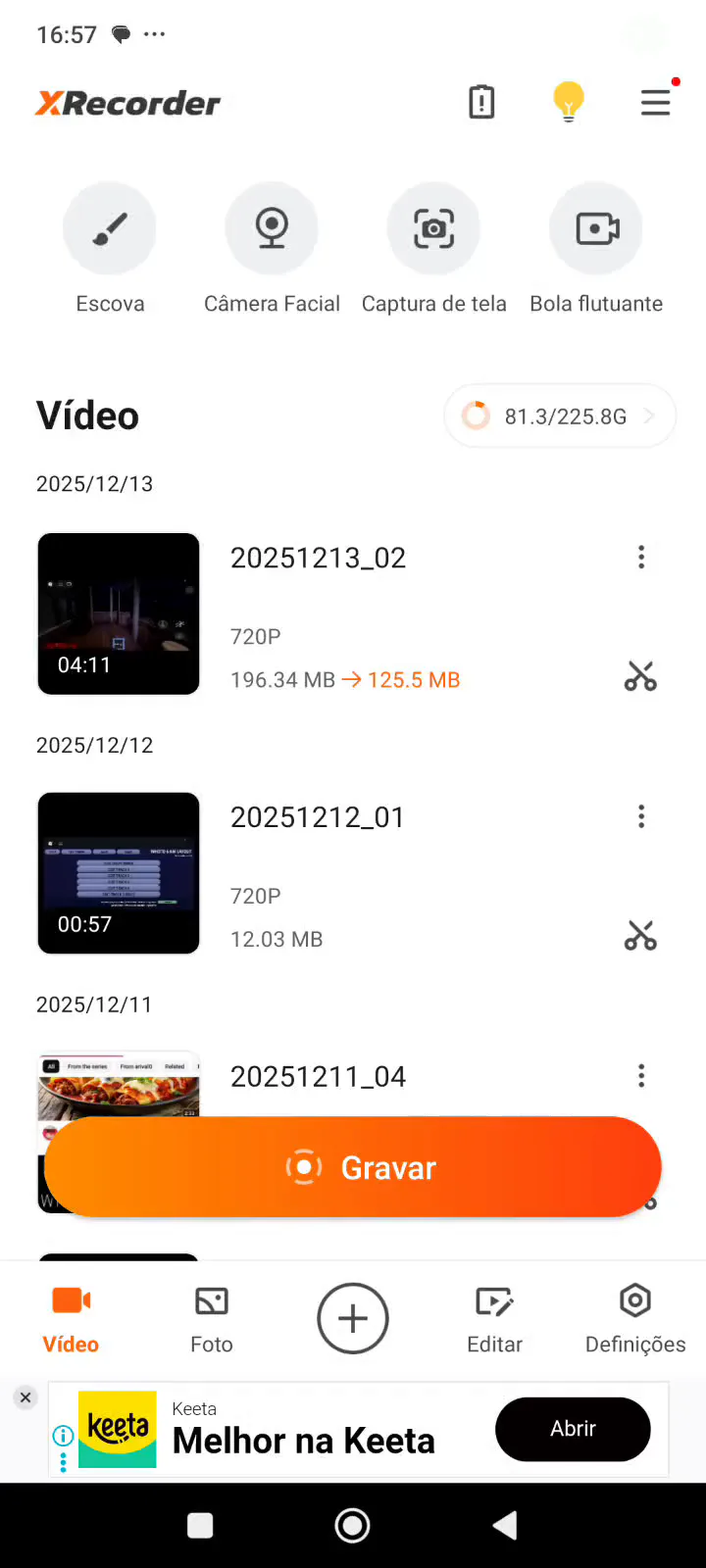Go to the Editar tab
The width and height of the screenshot is (706, 1568).
tap(494, 1319)
